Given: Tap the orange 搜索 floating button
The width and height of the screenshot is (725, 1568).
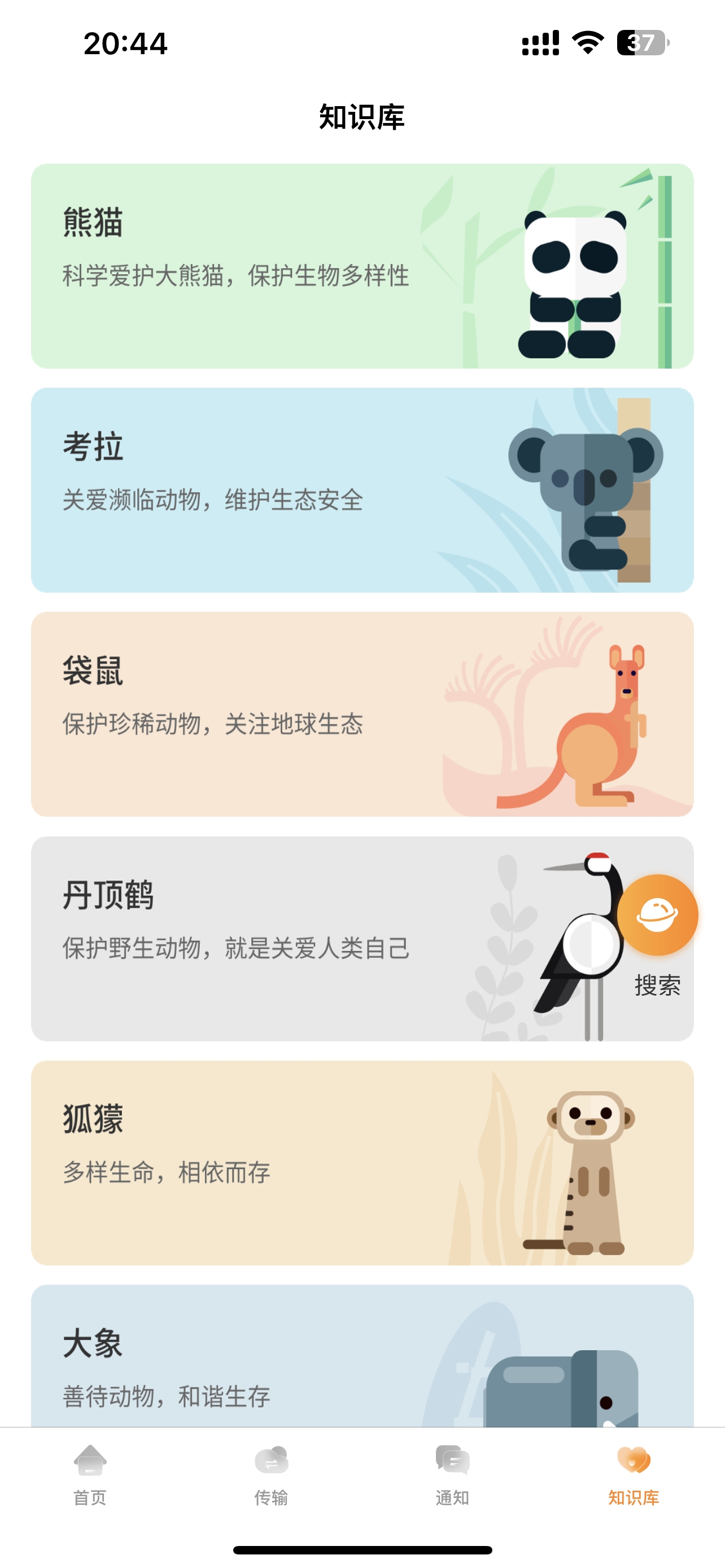Looking at the screenshot, I should (657, 915).
